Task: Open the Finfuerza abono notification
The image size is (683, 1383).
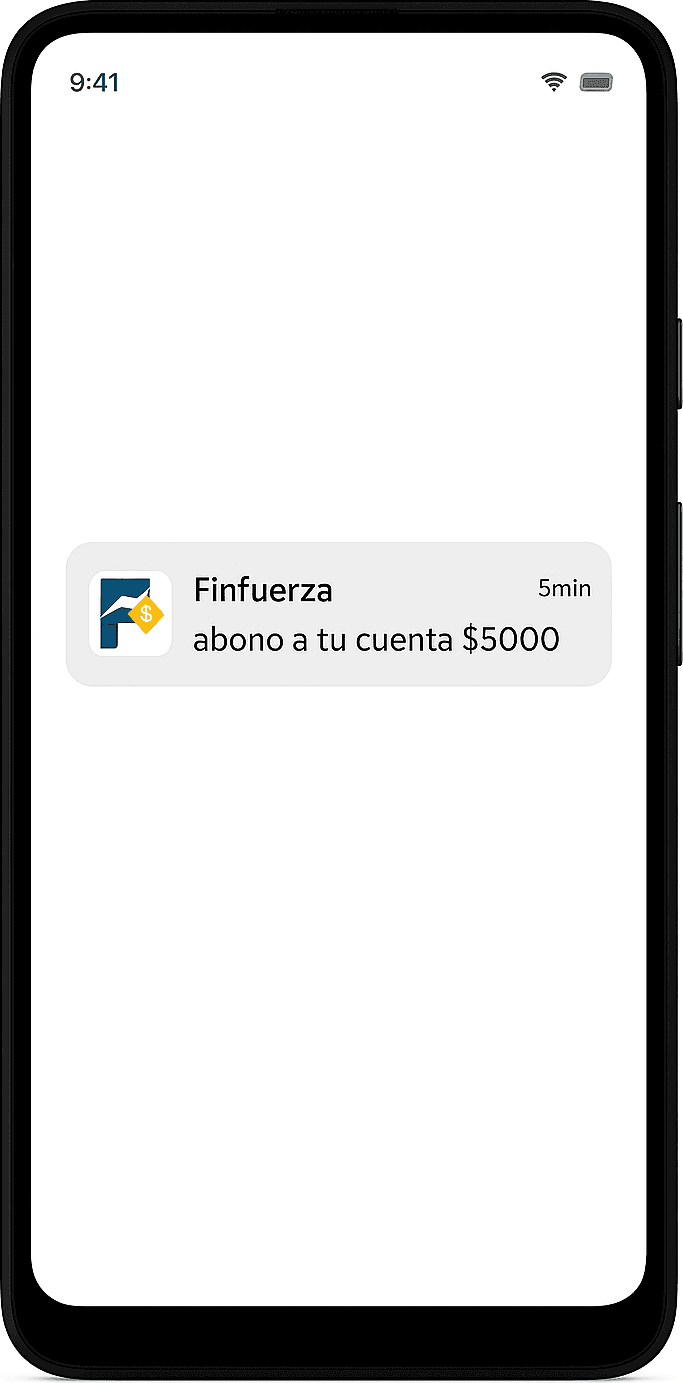Action: coord(339,614)
